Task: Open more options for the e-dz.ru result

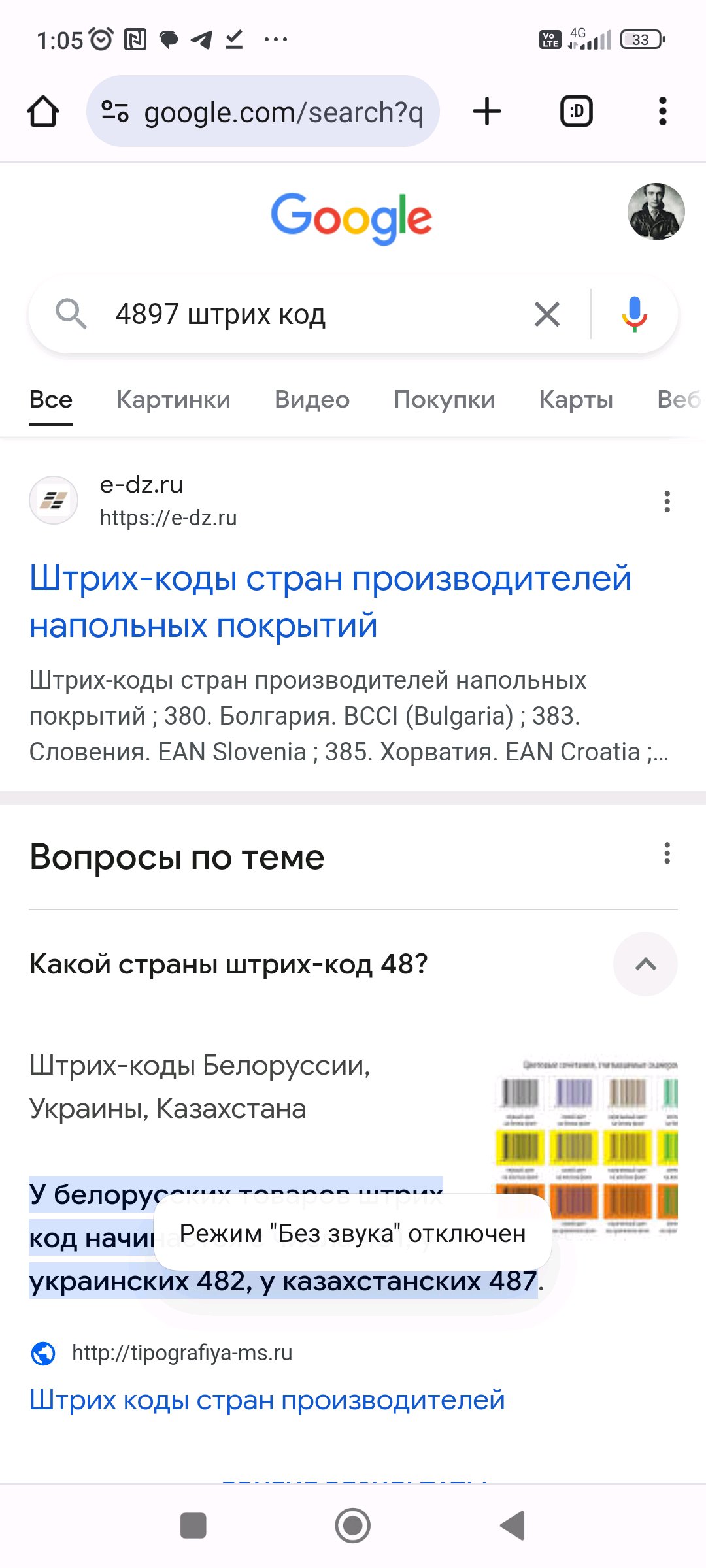Action: [x=667, y=502]
